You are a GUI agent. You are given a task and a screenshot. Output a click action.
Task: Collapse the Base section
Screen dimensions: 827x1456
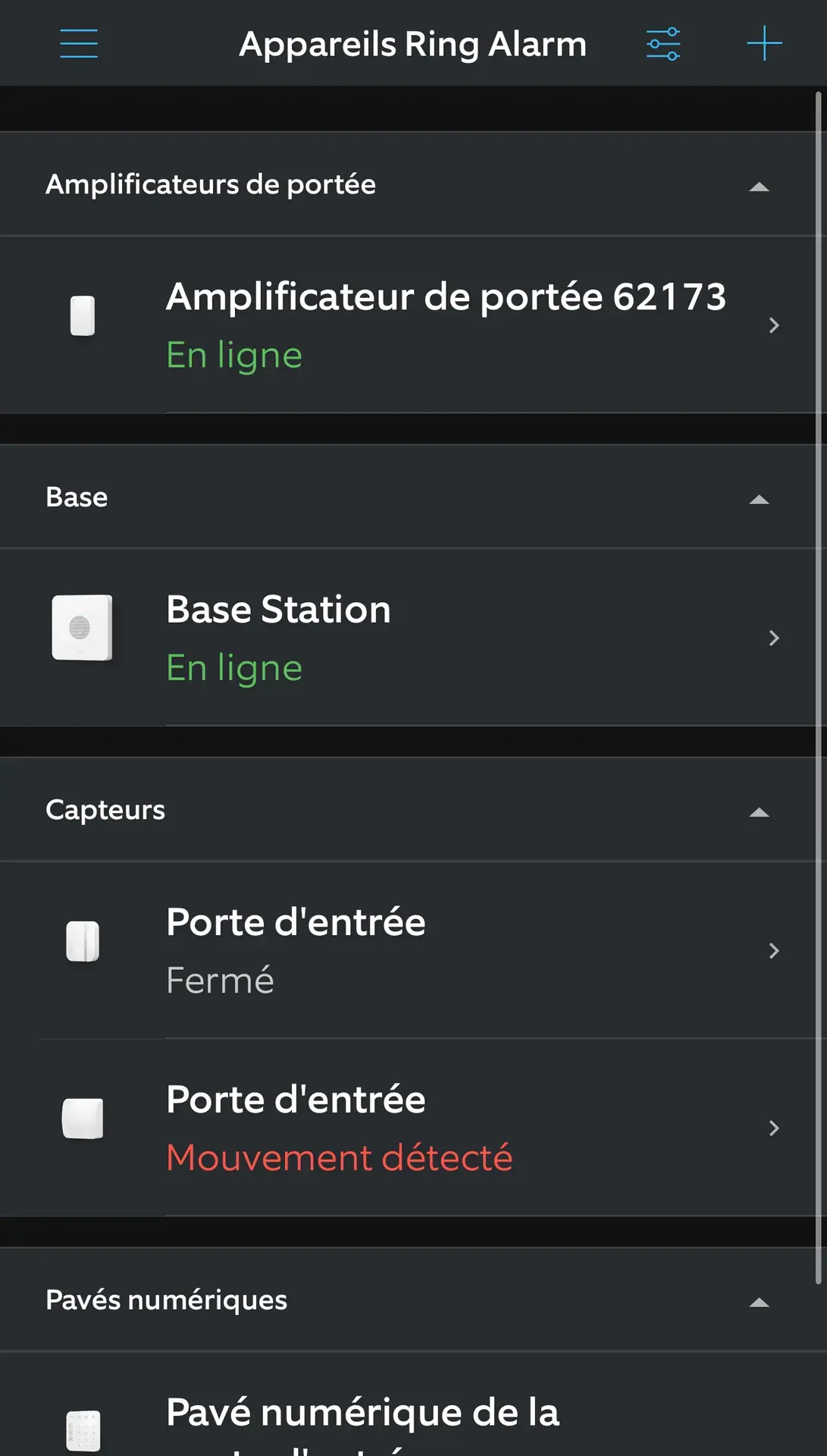tap(759, 499)
